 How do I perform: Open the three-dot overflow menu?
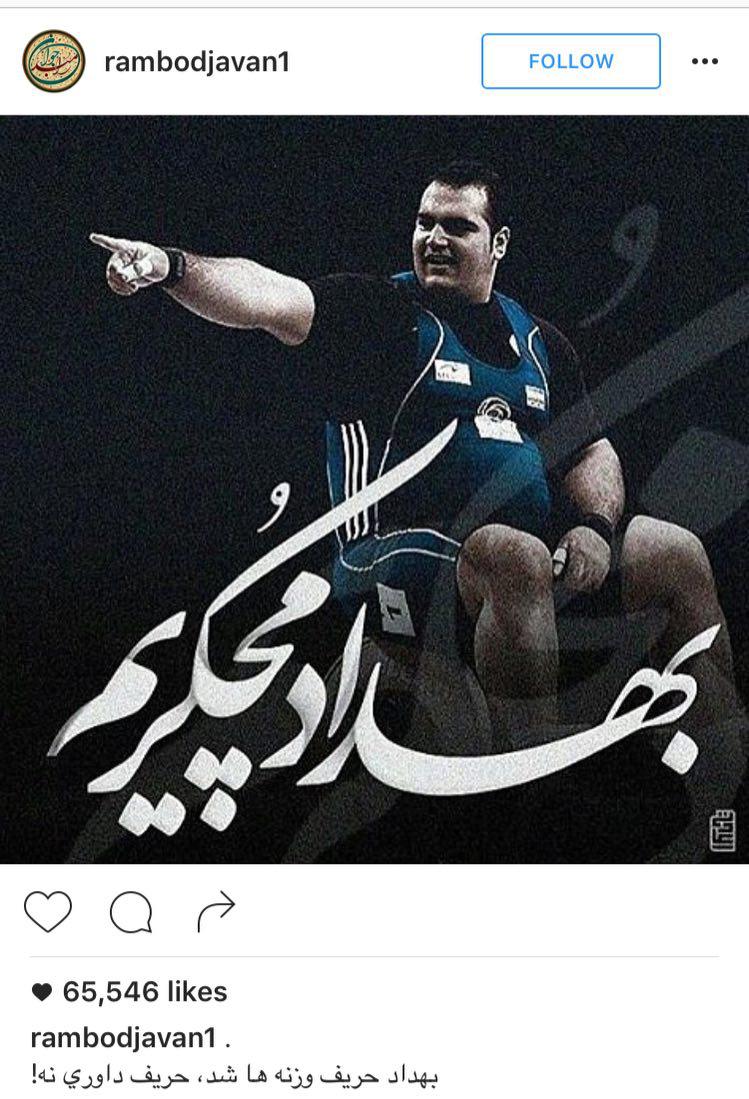coord(705,61)
